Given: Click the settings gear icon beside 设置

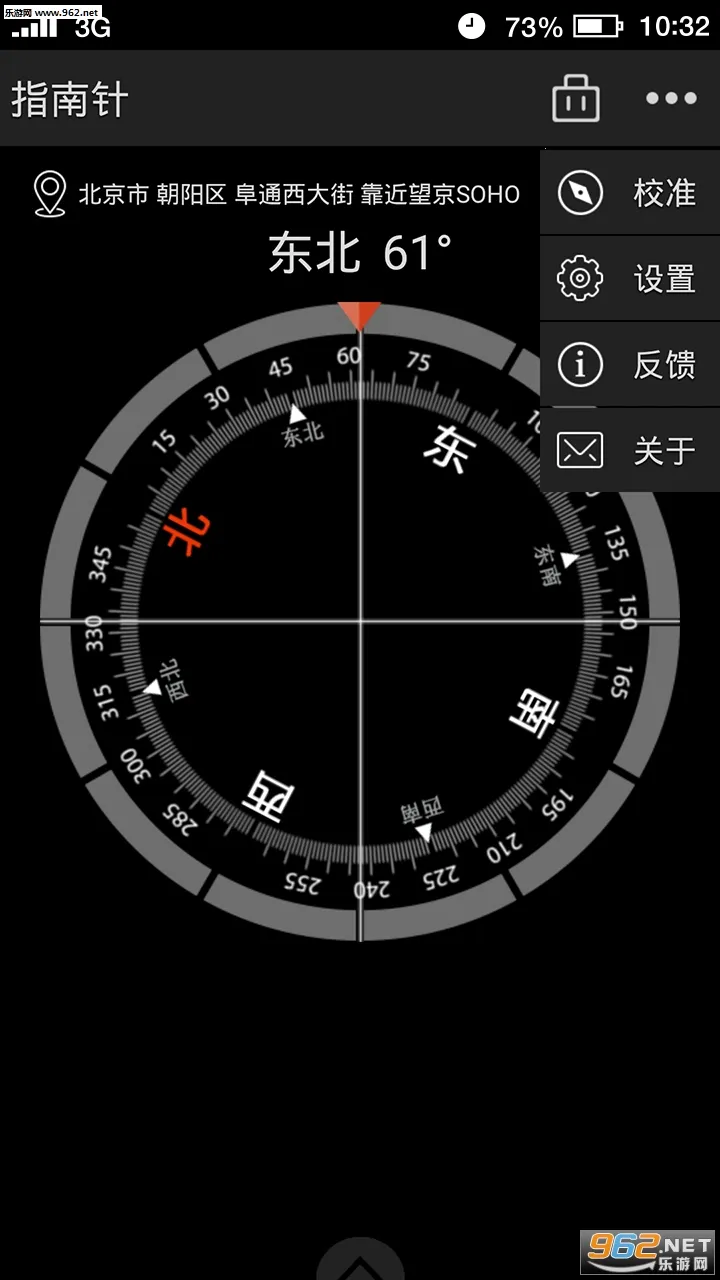Looking at the screenshot, I should click(x=582, y=278).
